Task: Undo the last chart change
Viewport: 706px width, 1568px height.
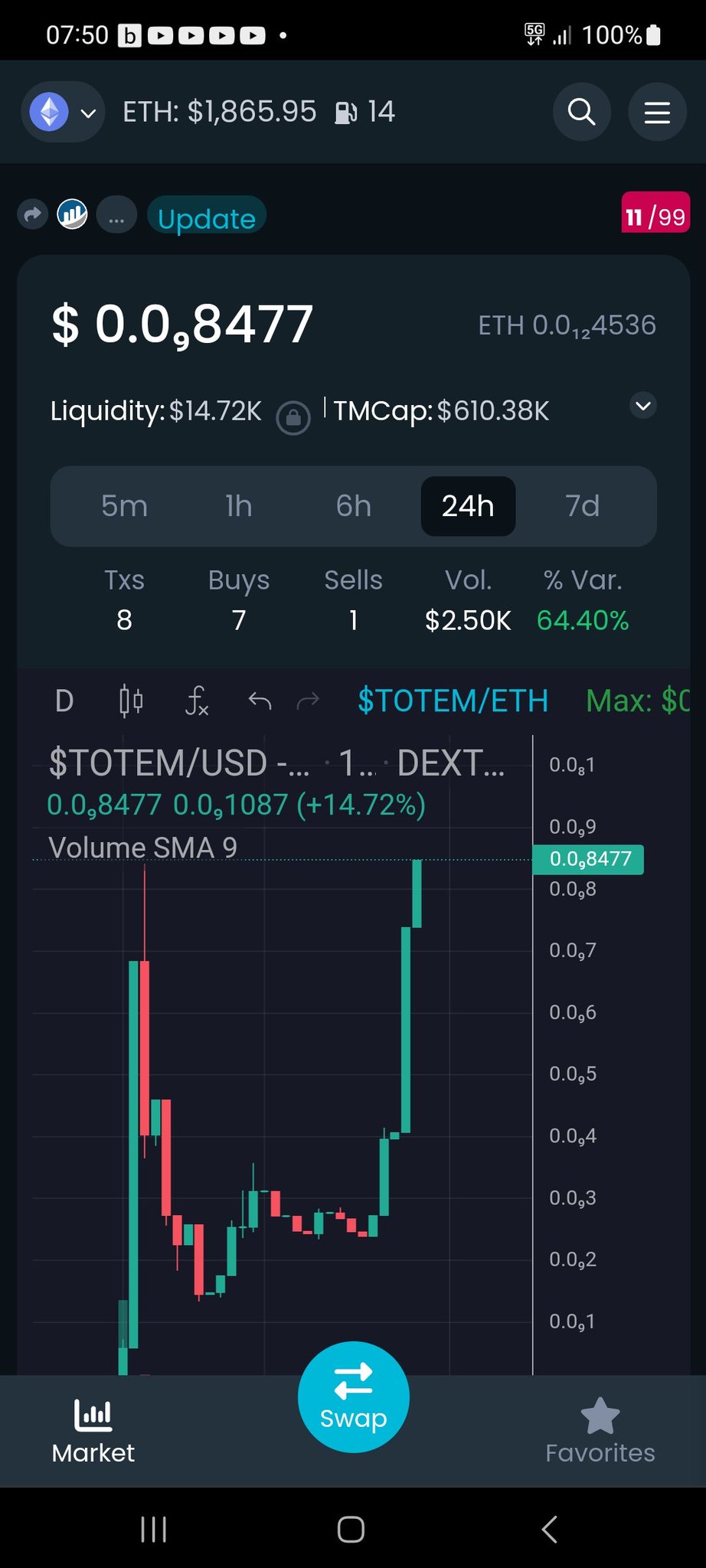Action: point(260,701)
